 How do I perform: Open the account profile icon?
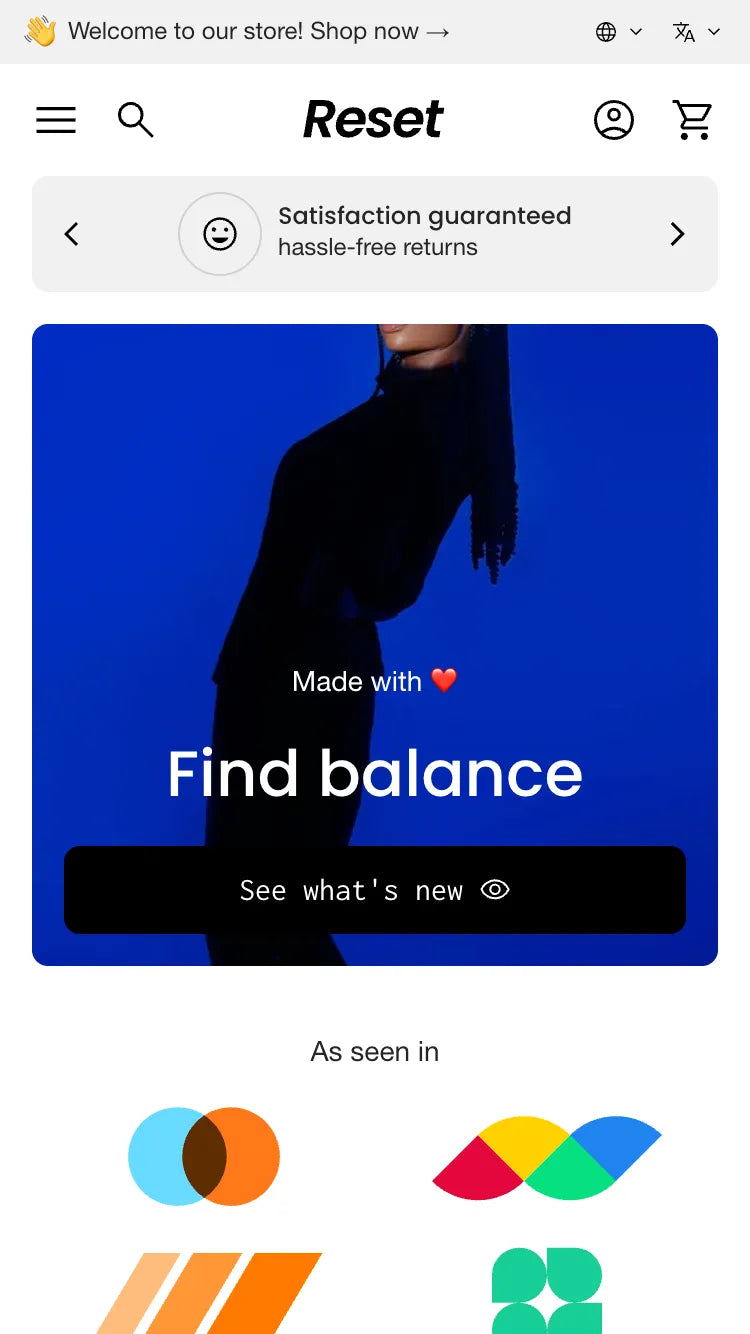coord(614,120)
